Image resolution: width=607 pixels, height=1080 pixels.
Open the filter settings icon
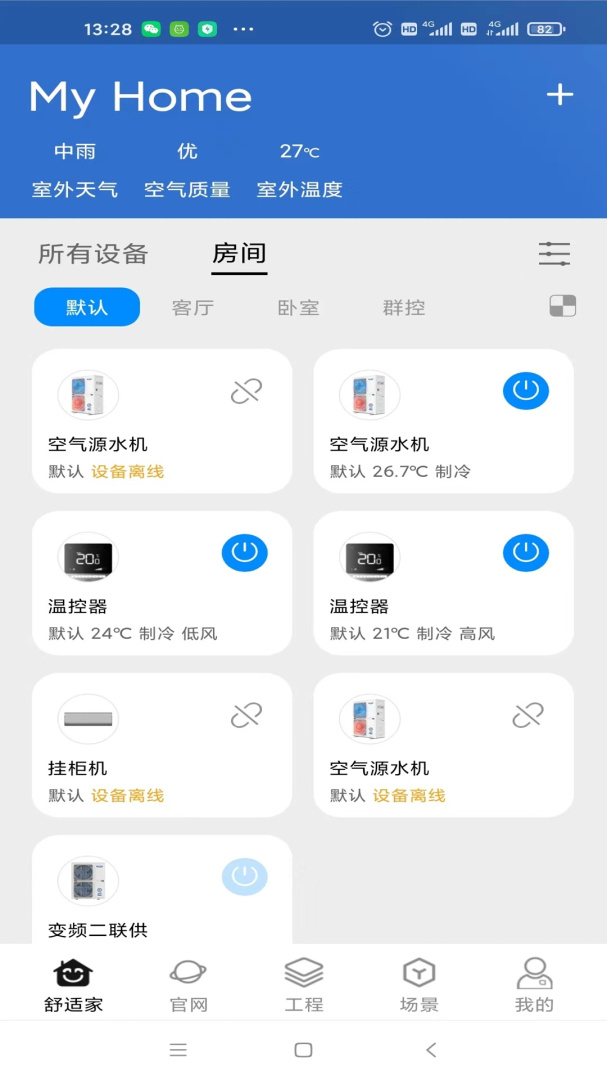pos(554,254)
